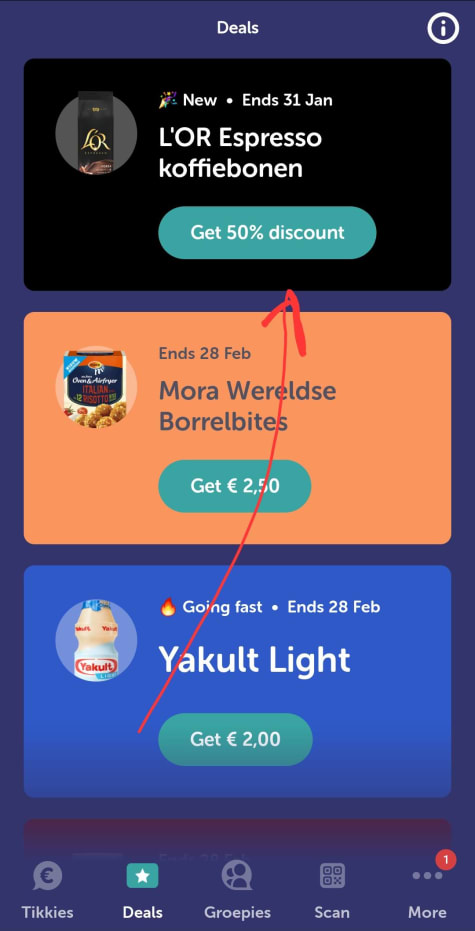
Task: Select the Deals tab
Action: 142,889
